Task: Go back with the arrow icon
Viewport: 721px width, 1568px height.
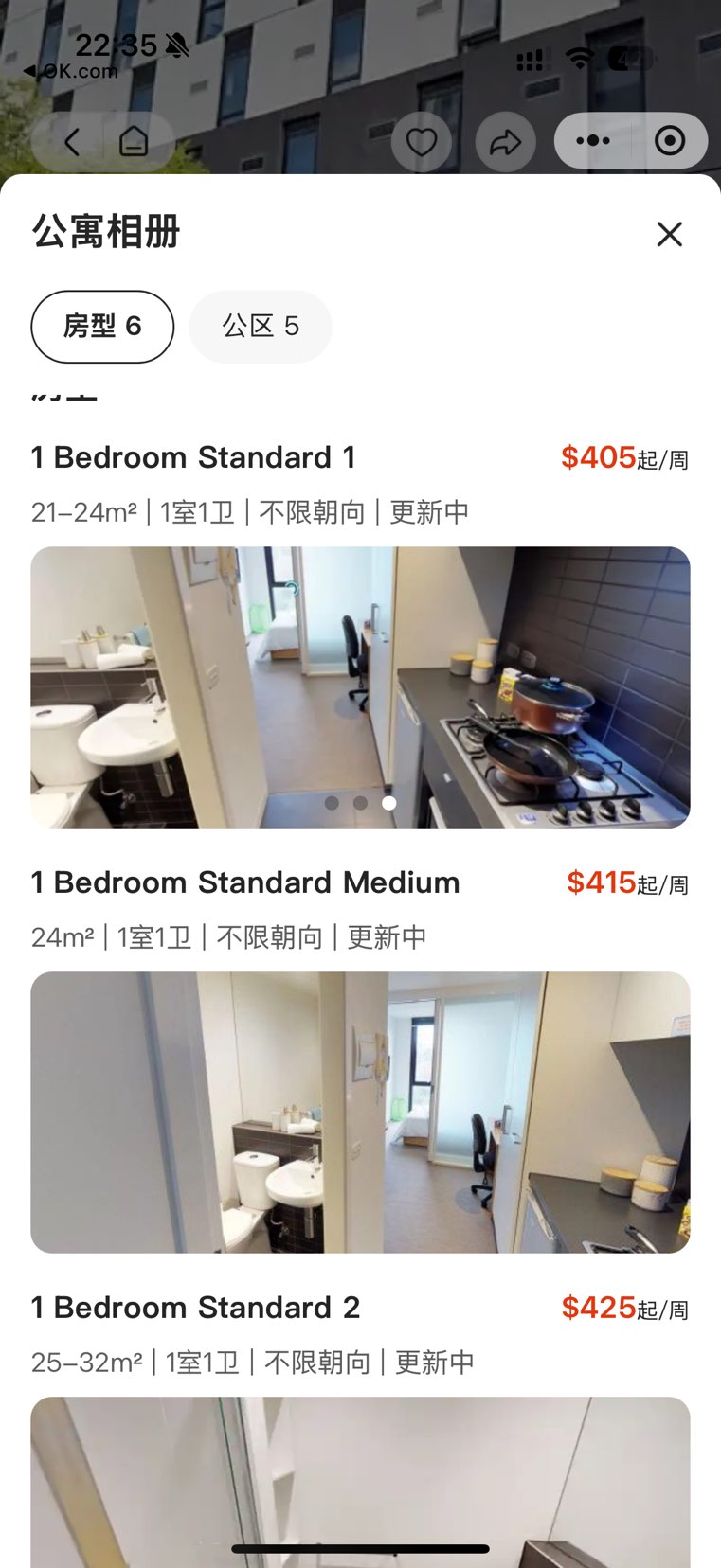Action: click(x=72, y=142)
